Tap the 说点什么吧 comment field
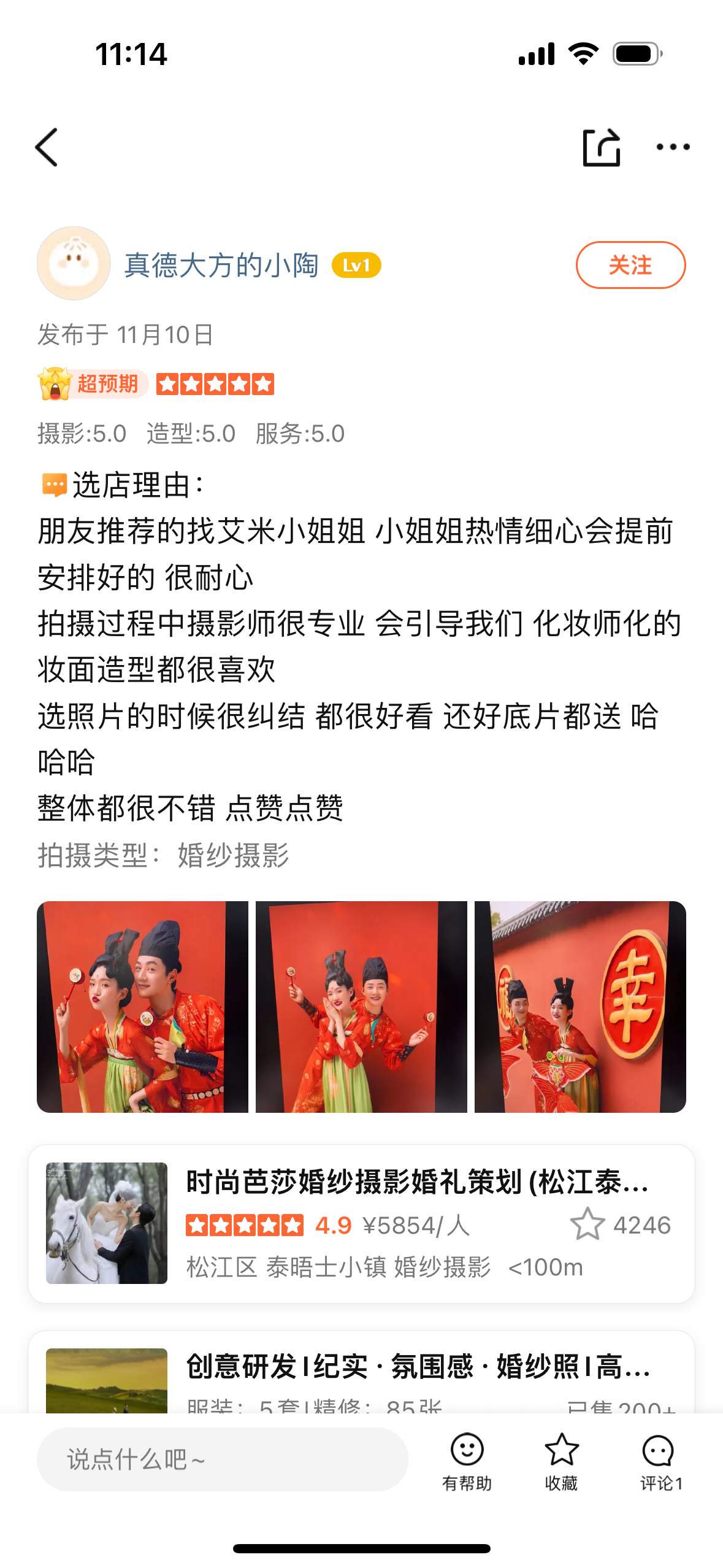Viewport: 723px width, 1568px height. tap(222, 1459)
